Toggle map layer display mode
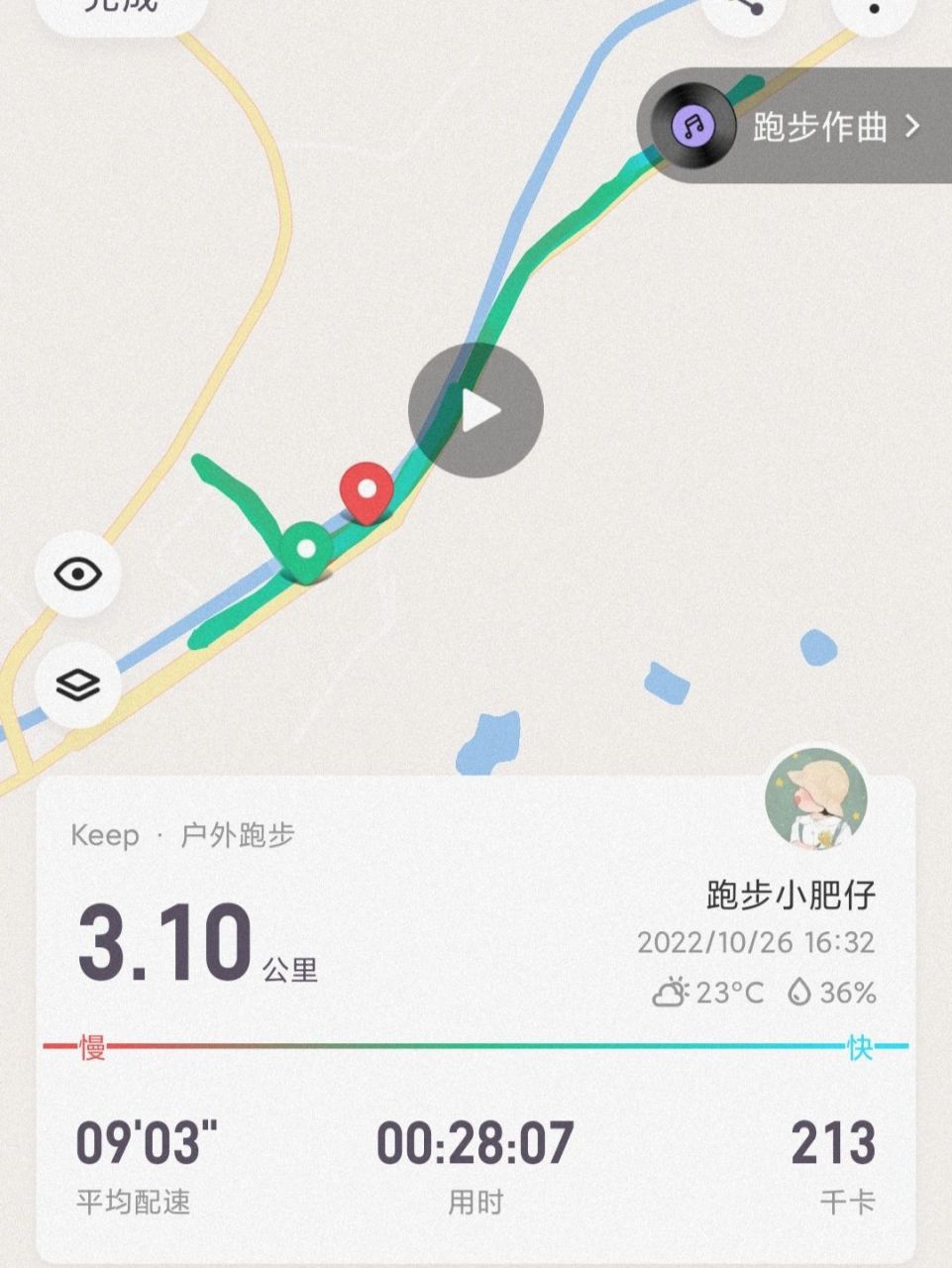952x1268 pixels. pyautogui.click(x=79, y=683)
